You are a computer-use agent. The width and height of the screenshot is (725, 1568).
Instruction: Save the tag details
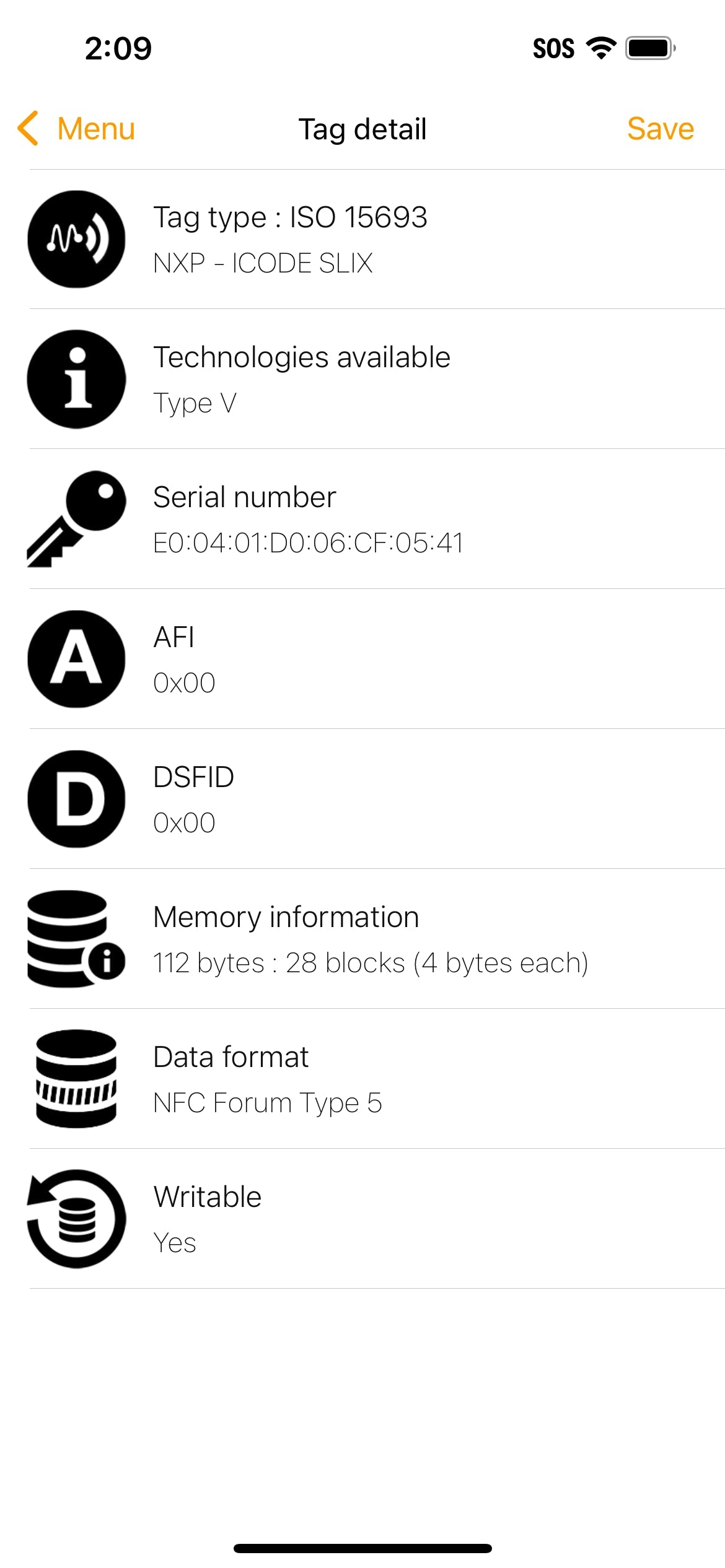point(659,129)
